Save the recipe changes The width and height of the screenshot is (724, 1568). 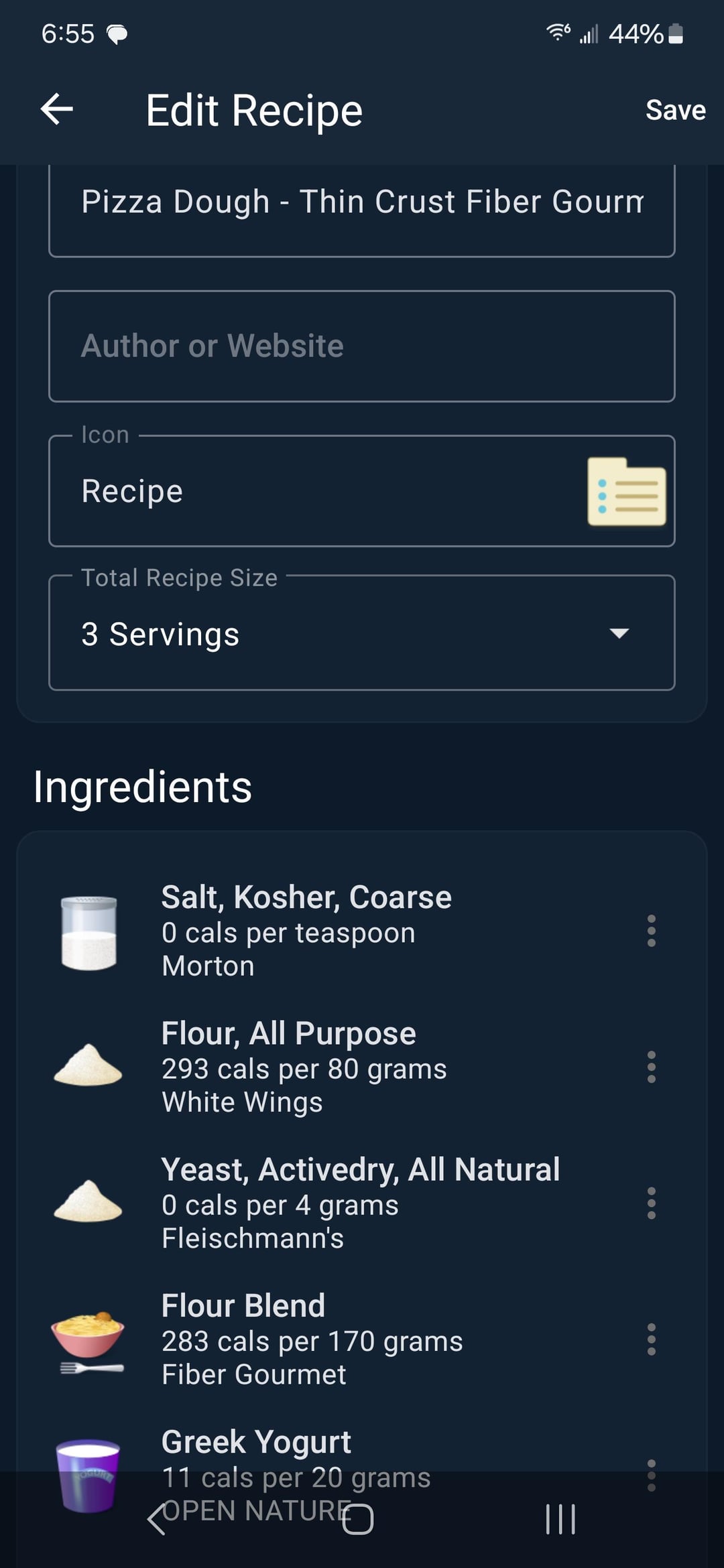[x=674, y=110]
